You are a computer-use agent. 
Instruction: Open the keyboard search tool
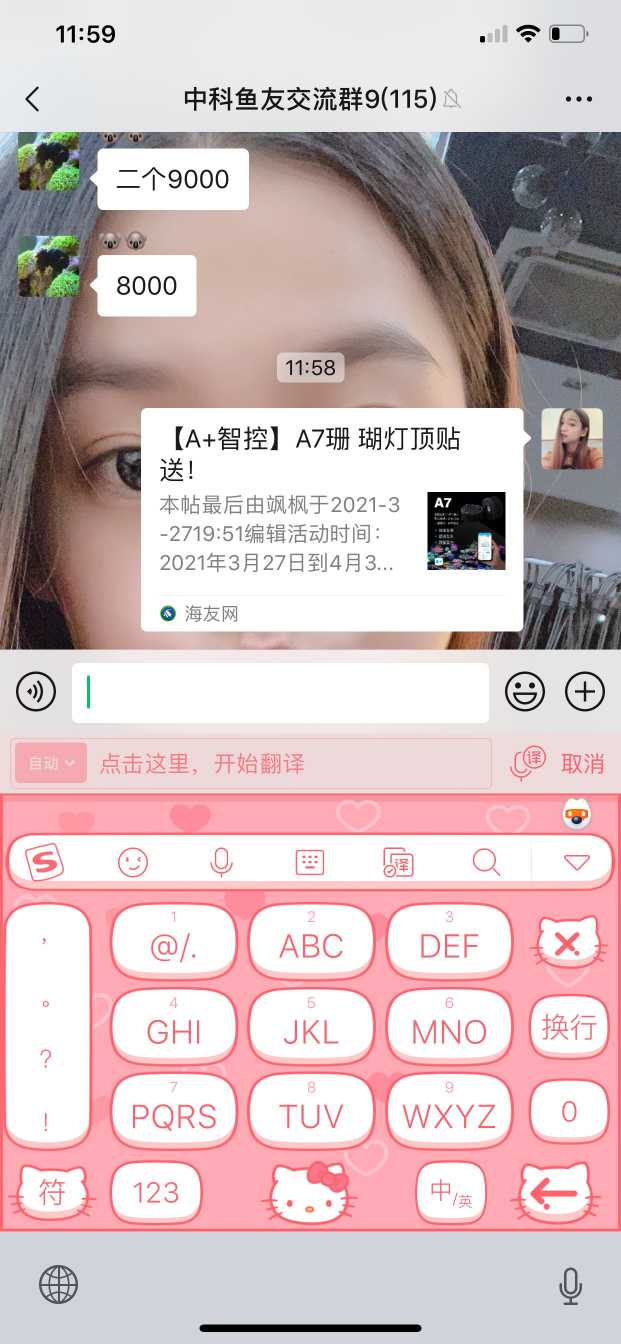click(486, 862)
